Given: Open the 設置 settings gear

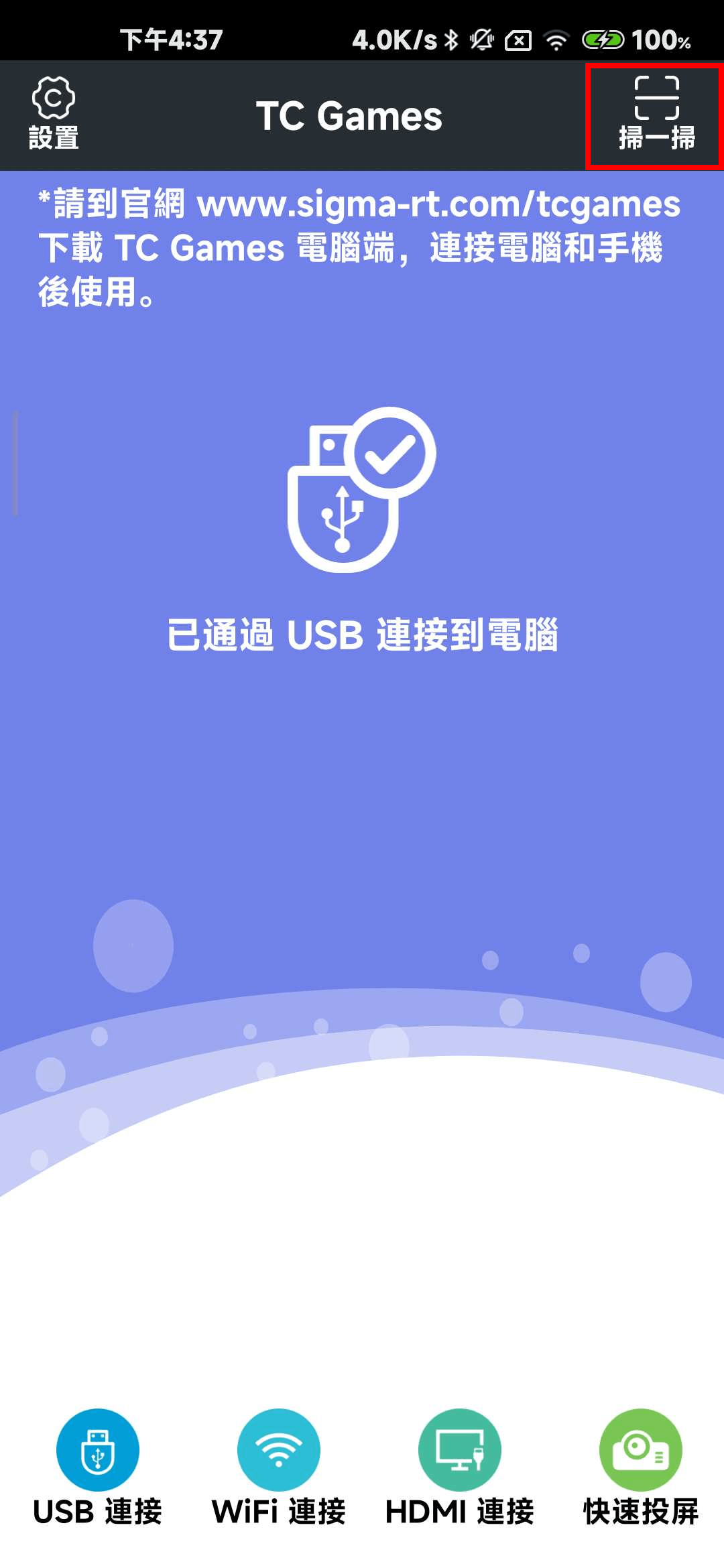Looking at the screenshot, I should pyautogui.click(x=54, y=114).
